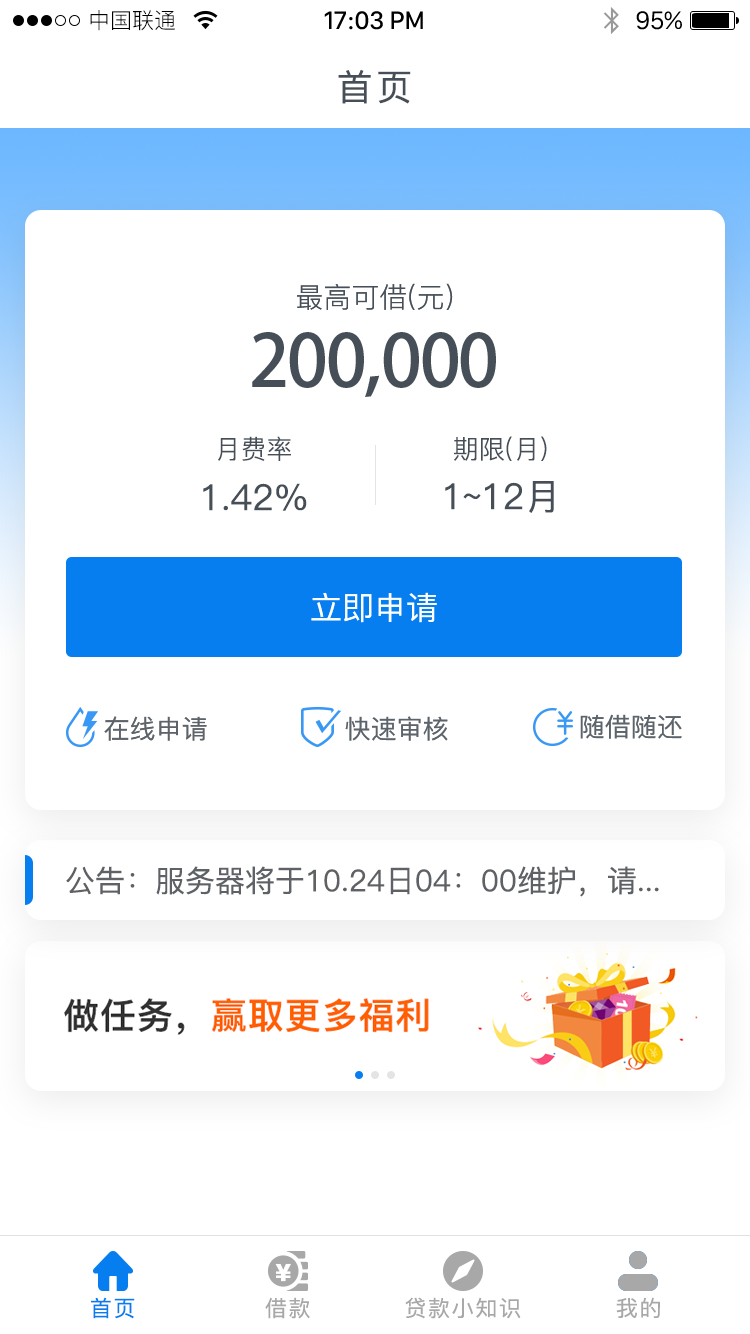The width and height of the screenshot is (750, 1334).
Task: Switch to the 首页 tab
Action: (112, 1285)
